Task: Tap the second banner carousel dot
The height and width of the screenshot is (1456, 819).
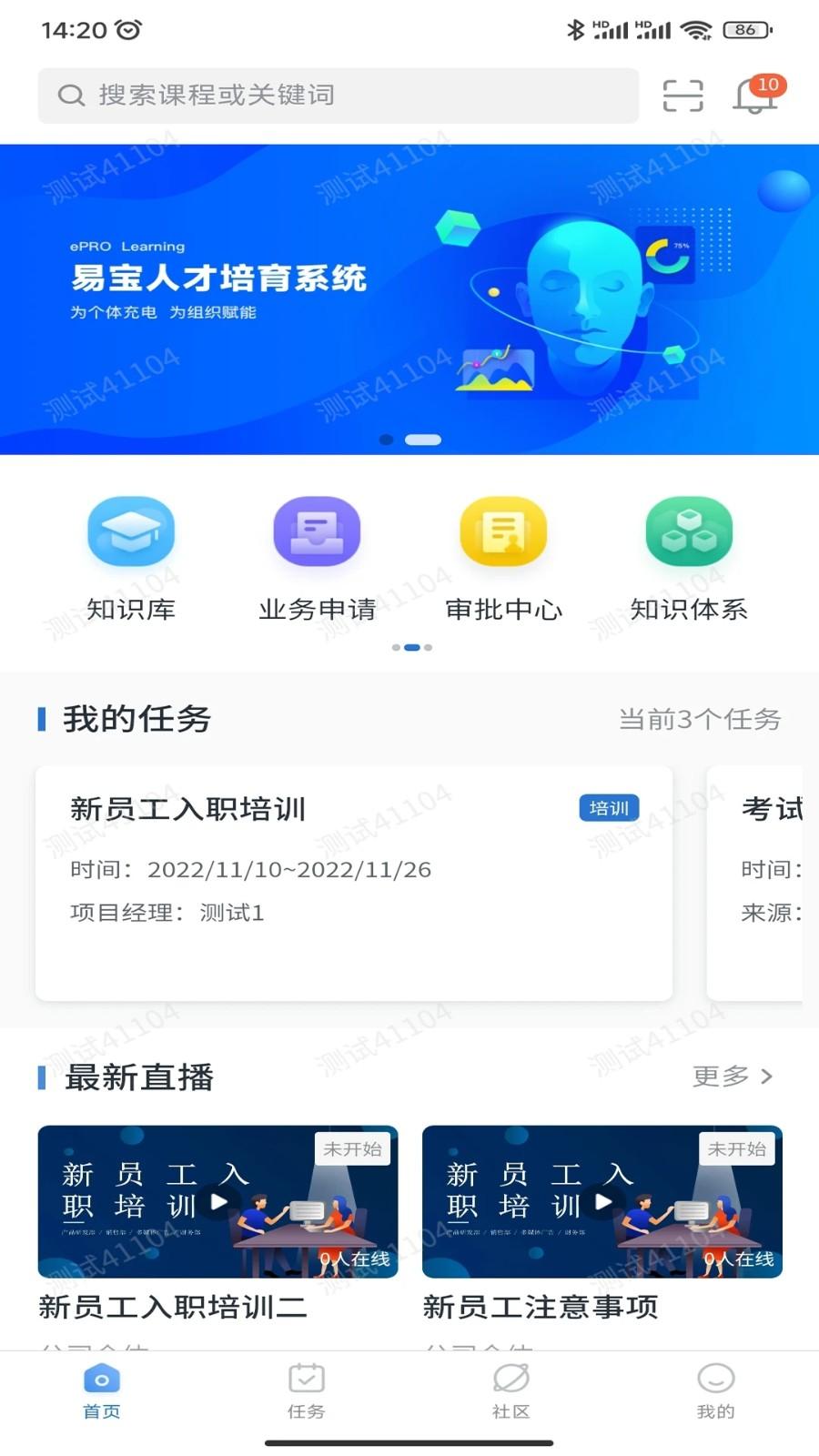Action: (422, 440)
